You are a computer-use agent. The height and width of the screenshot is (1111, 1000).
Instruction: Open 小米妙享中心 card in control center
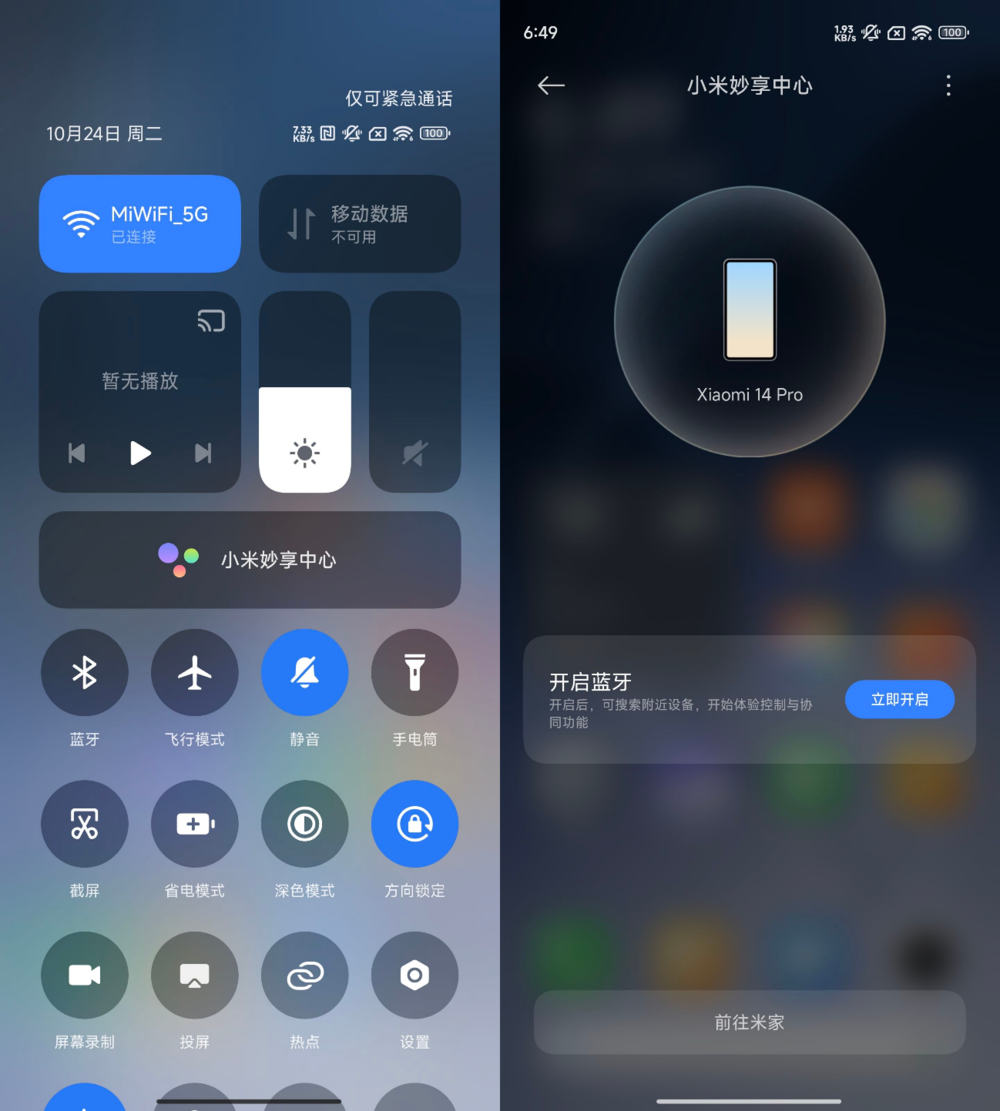click(x=250, y=560)
